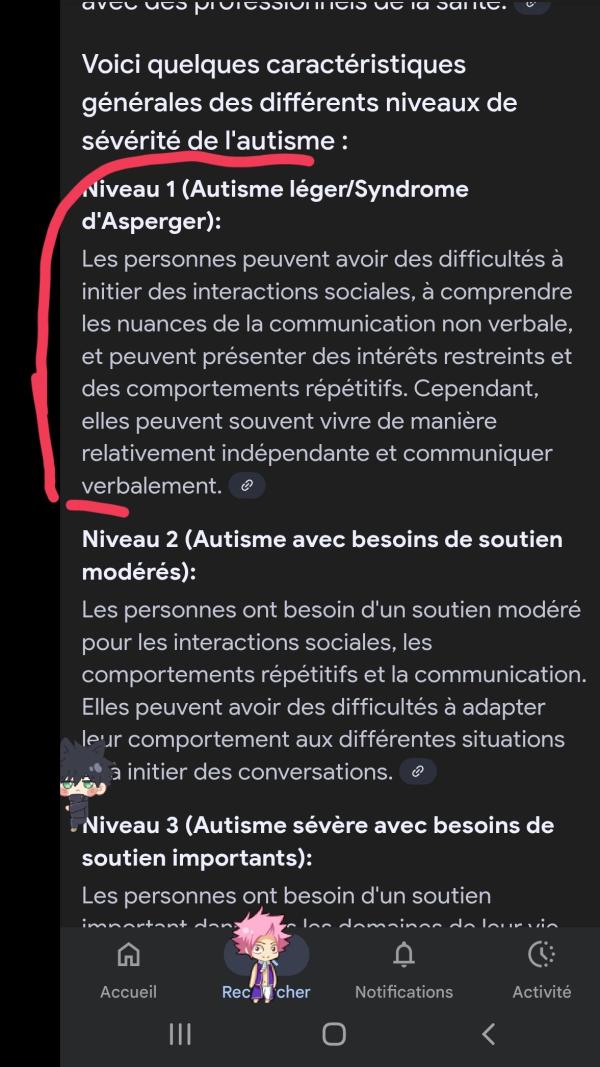Screen dimensions: 600x1067
Task: Go to the Accueil tab
Action: point(129,970)
